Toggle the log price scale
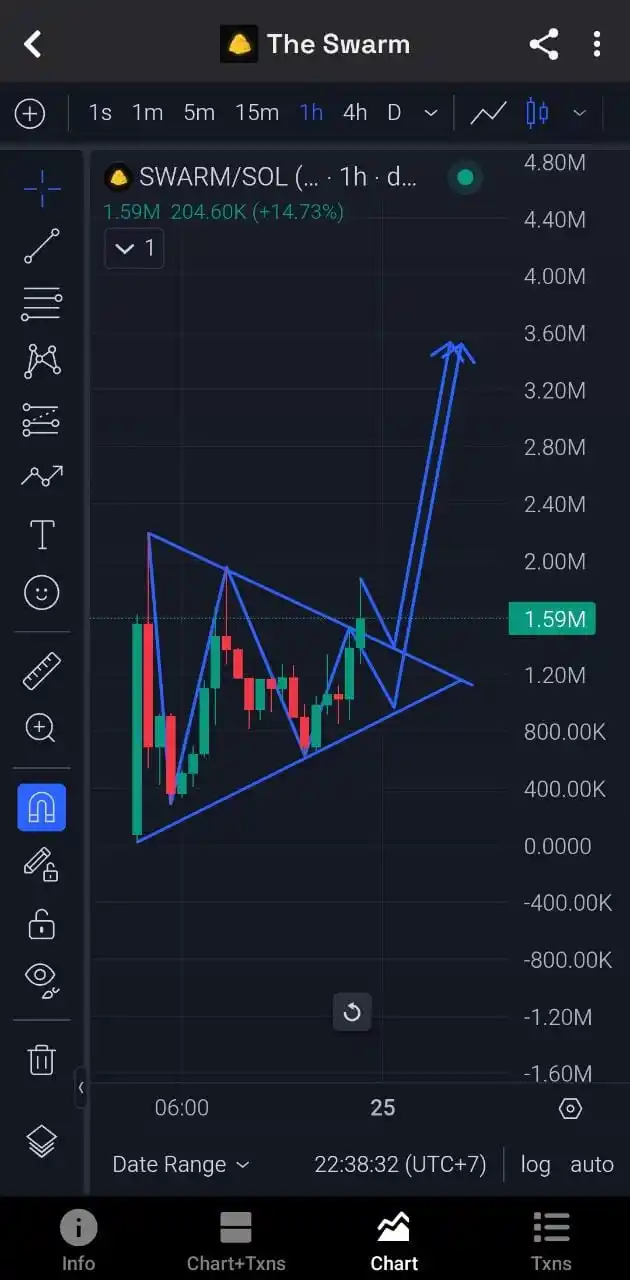The image size is (630, 1280). tap(535, 1164)
